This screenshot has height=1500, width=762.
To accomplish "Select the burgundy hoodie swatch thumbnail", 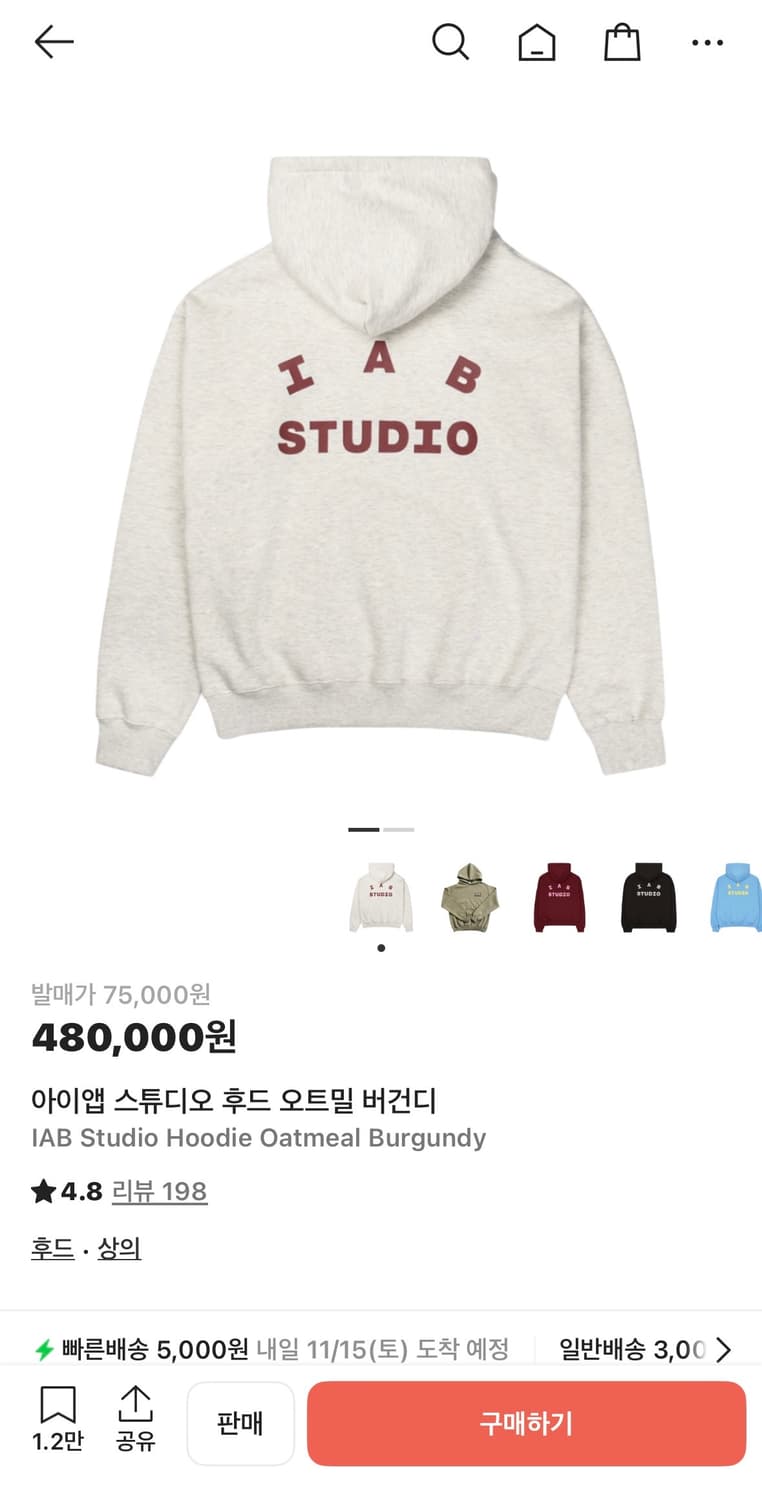I will tap(559, 897).
